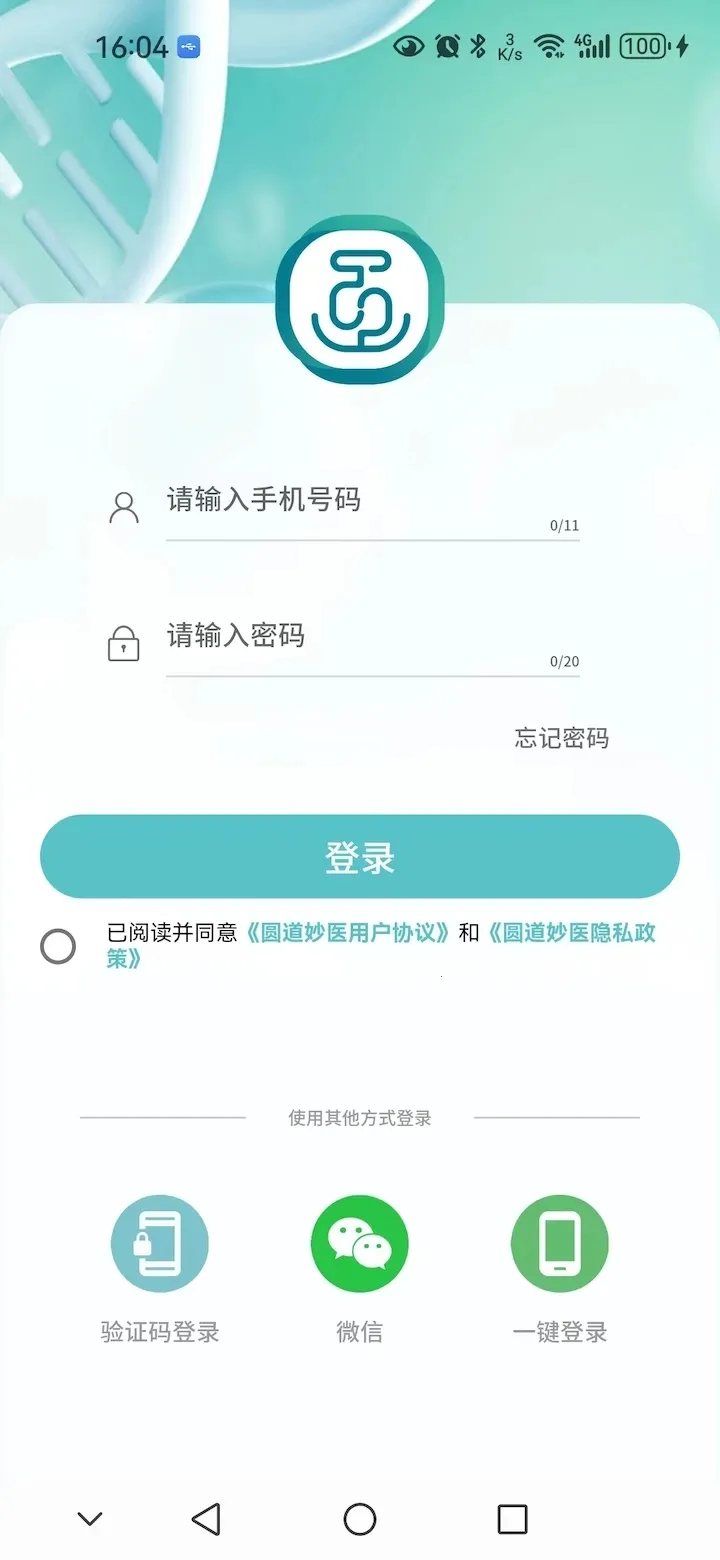
Task: Collapse view using the down chevron in navigation bar
Action: click(89, 1518)
